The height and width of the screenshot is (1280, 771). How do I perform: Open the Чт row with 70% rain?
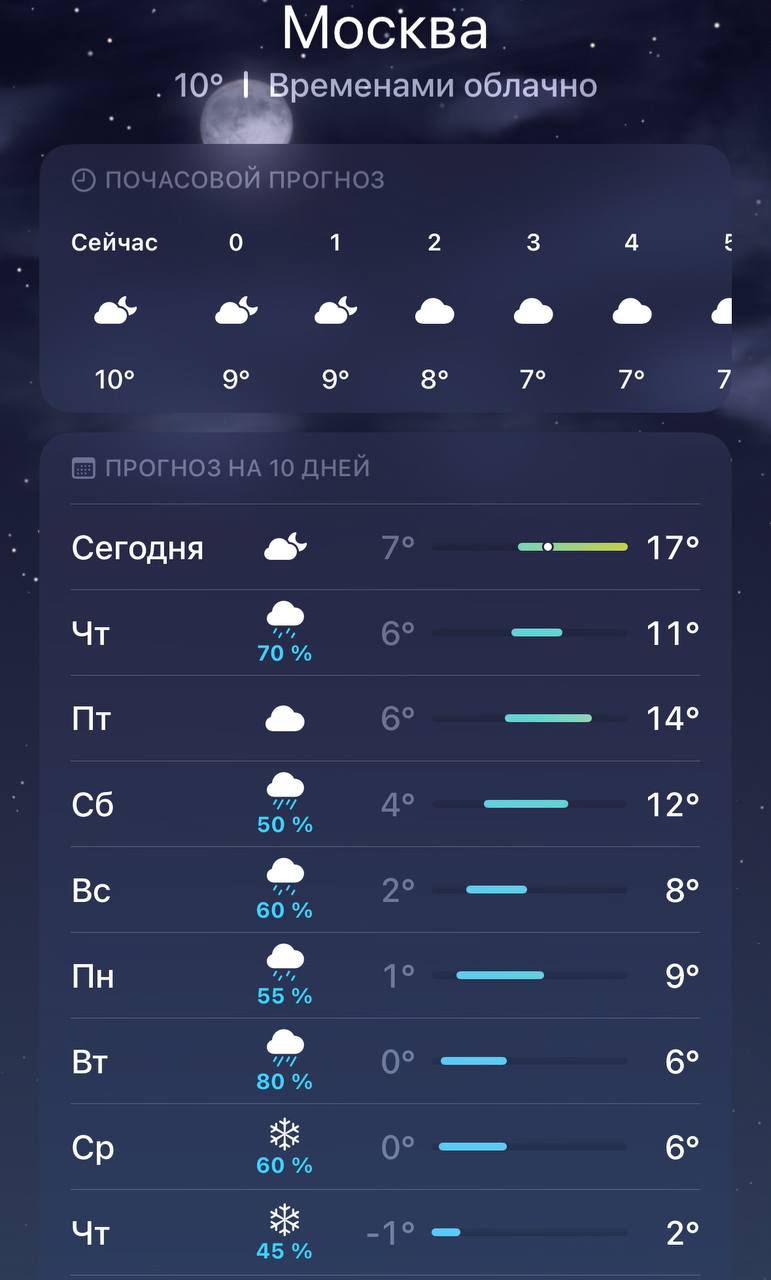385,633
